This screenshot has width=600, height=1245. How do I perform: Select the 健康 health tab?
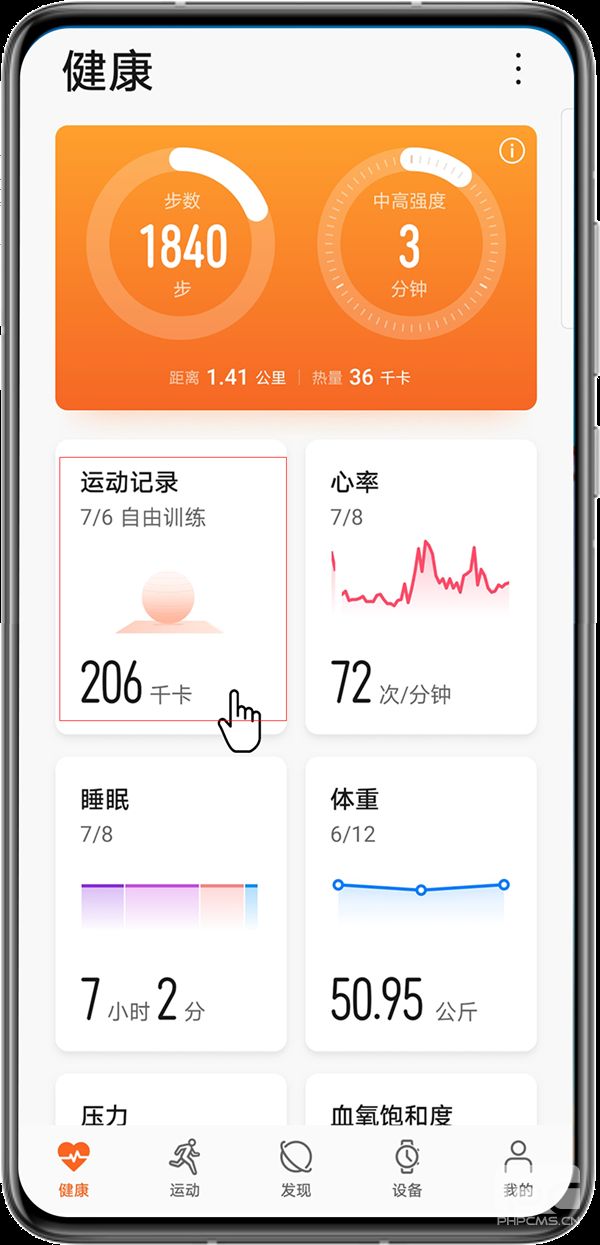click(x=74, y=1168)
